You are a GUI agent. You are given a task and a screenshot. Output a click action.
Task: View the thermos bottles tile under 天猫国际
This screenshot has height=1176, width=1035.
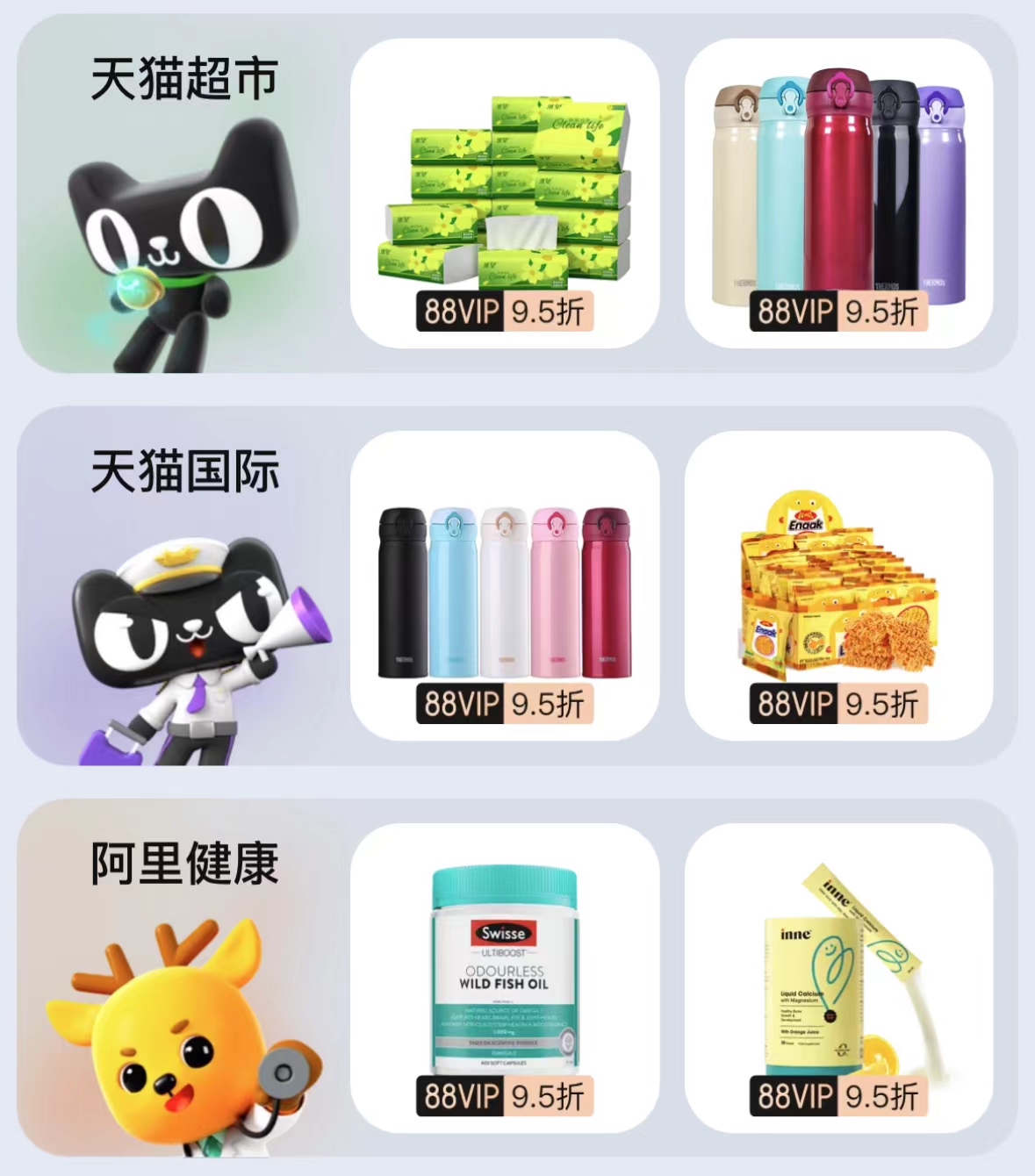(505, 585)
